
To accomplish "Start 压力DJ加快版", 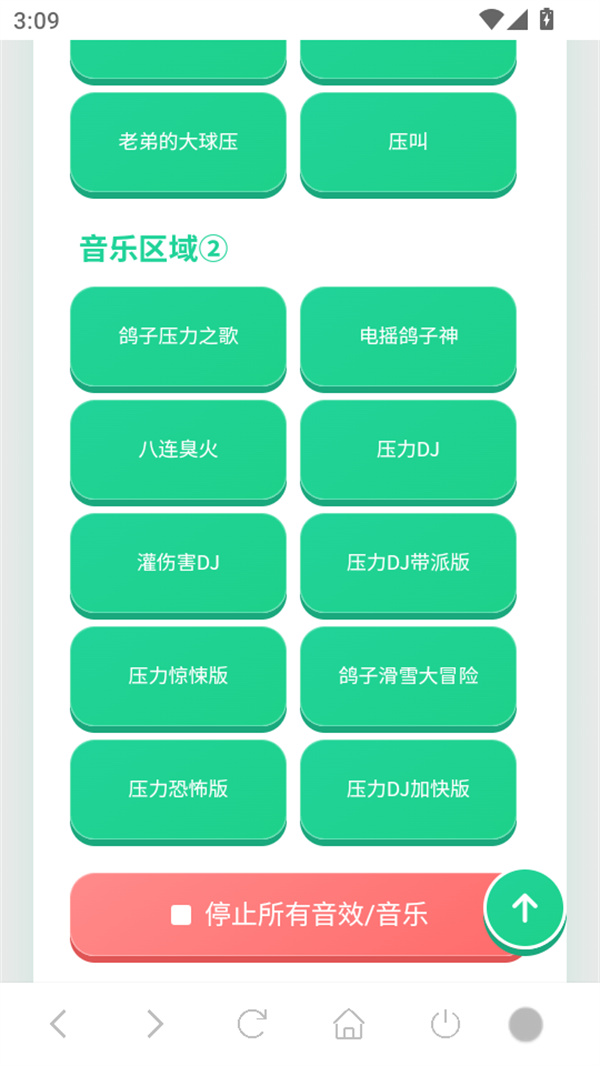I will coord(408,788).
